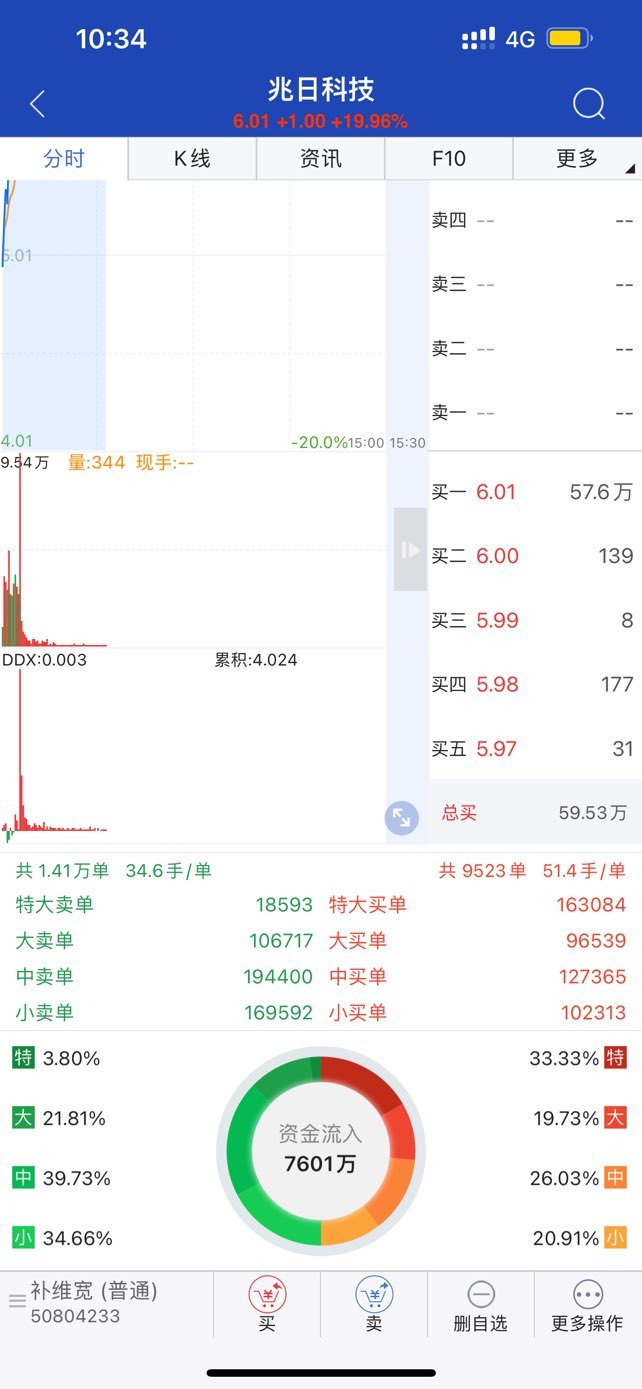Go back using the top-left arrow
The height and width of the screenshot is (1389, 642).
coord(37,103)
